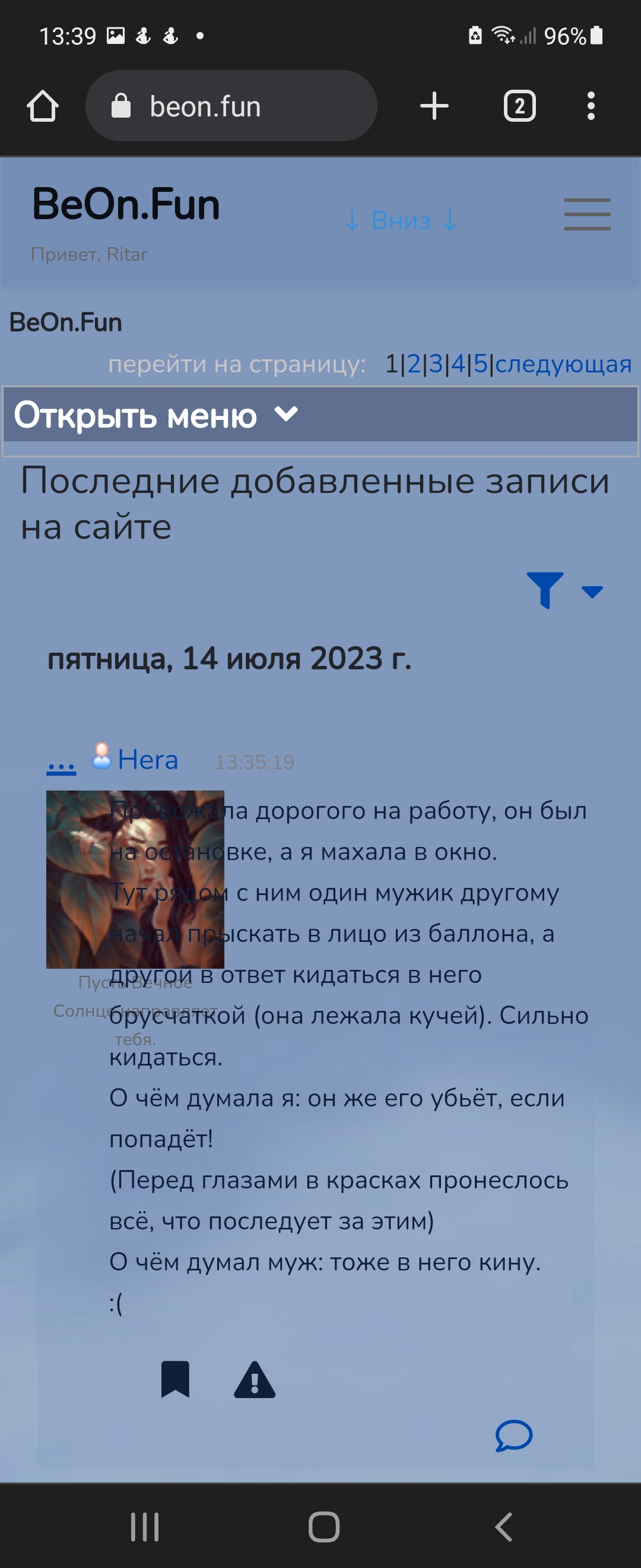The width and height of the screenshot is (641, 1568).
Task: Go to the BeOn.Fun breadcrumb link
Action: 66,323
